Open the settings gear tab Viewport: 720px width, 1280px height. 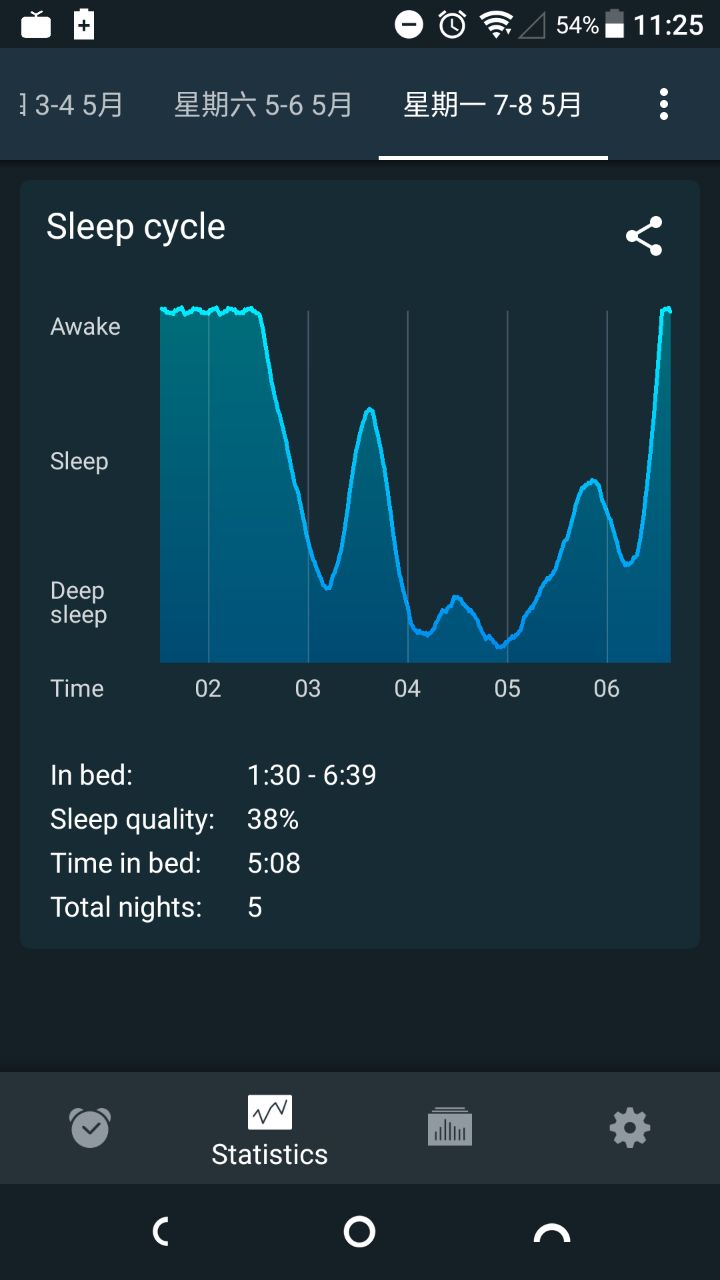click(630, 1128)
